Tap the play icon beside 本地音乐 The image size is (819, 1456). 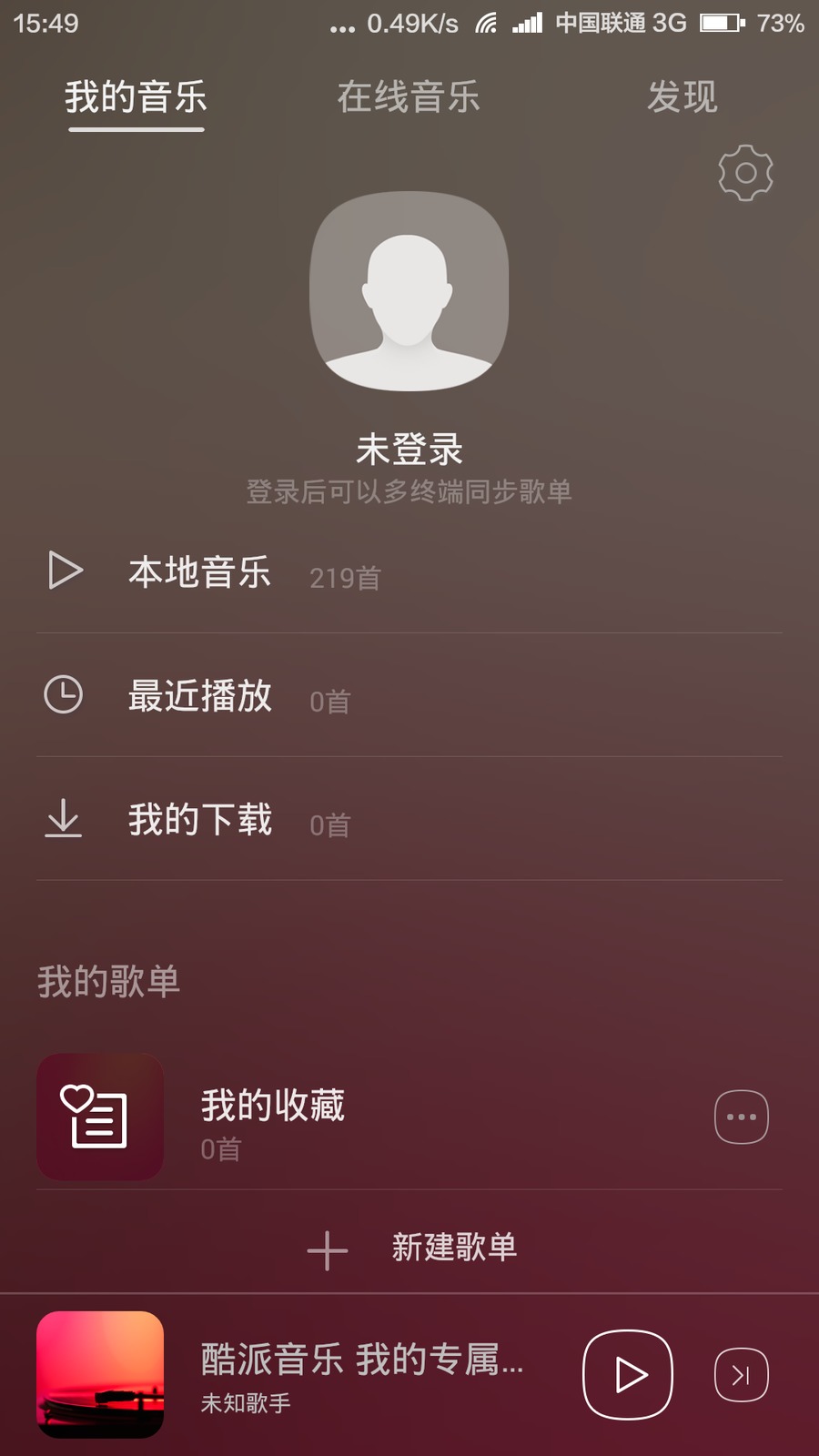pos(63,571)
